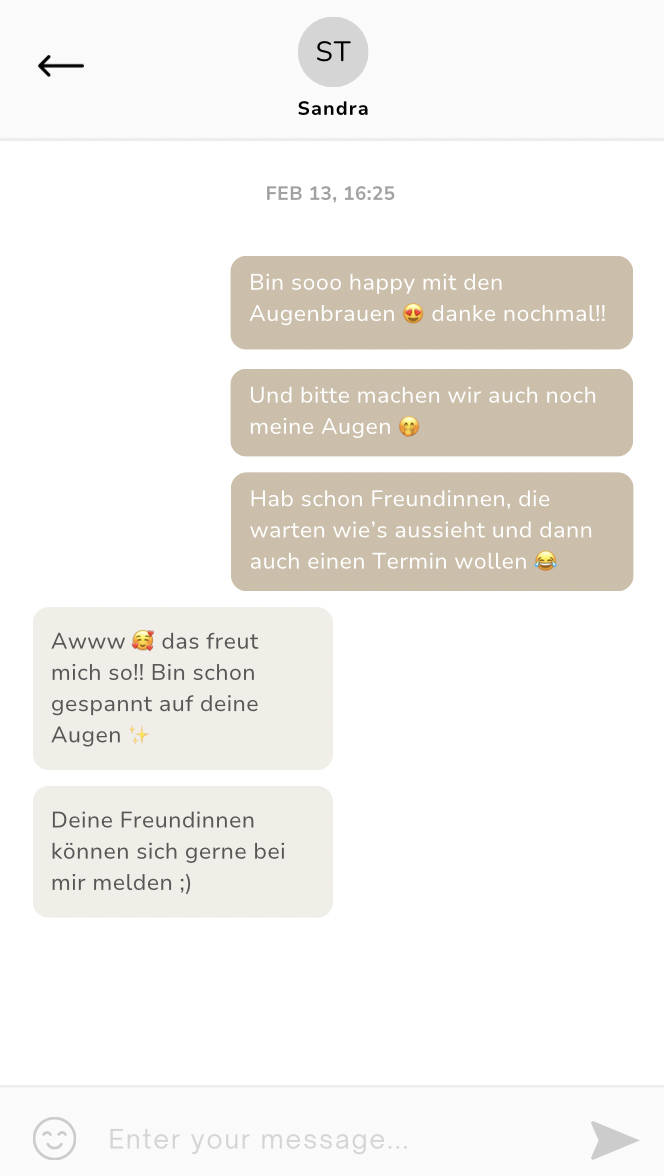Viewport: 664px width, 1176px height.
Task: Open Sandra's profile avatar
Action: pos(333,52)
